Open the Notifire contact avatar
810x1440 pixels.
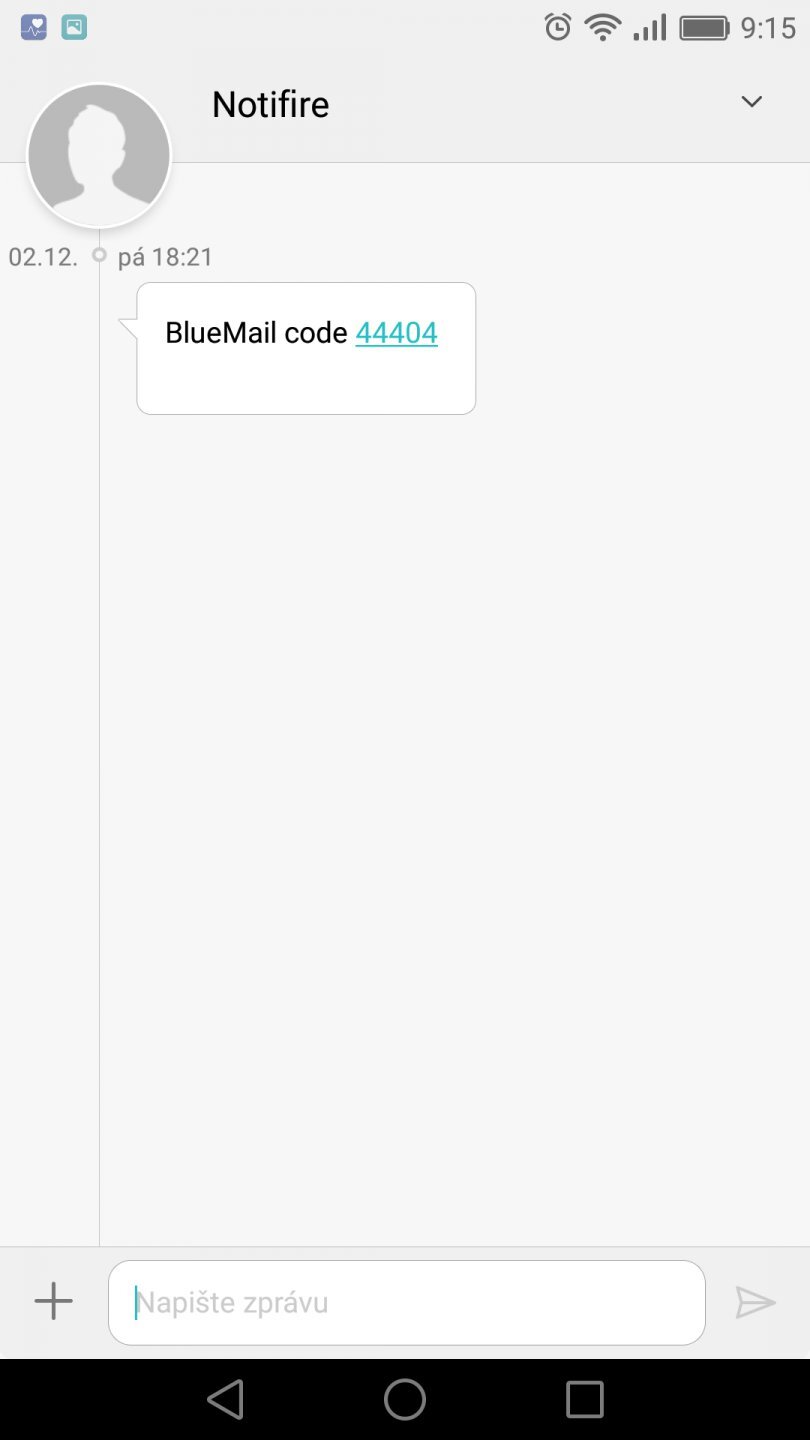(99, 155)
